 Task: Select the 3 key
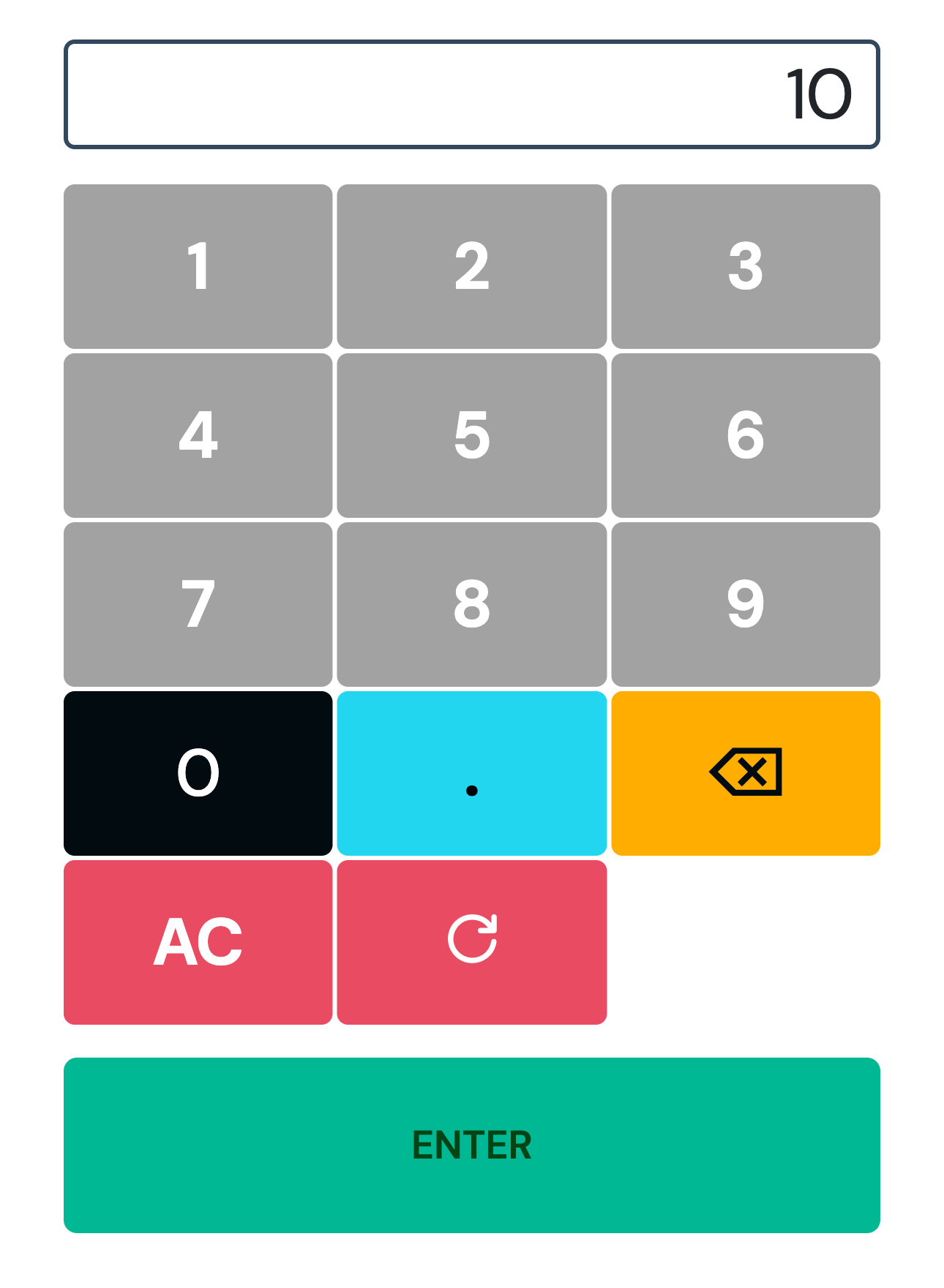745,266
